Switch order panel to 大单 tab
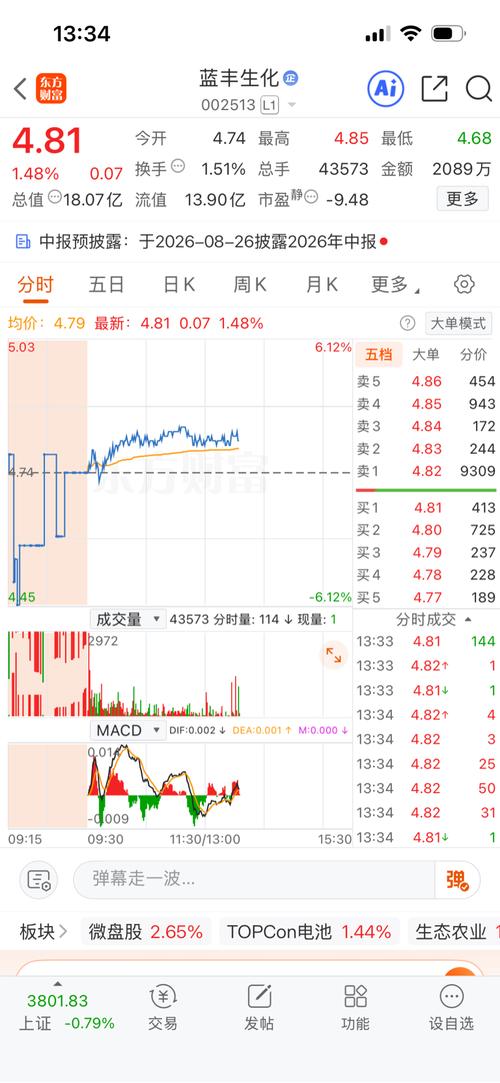This screenshot has height=1083, width=500. click(425, 355)
